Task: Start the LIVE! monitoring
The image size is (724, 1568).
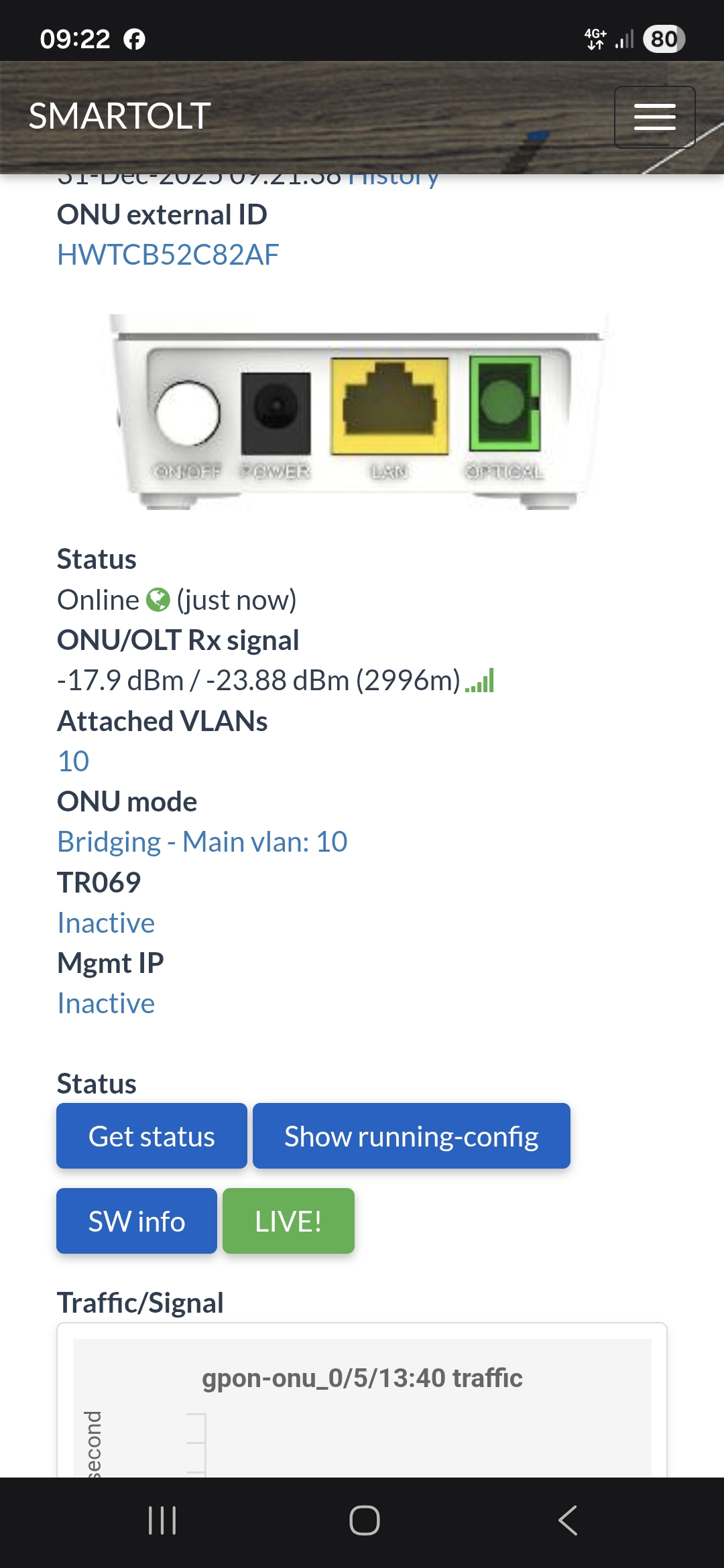Action: coord(288,1221)
